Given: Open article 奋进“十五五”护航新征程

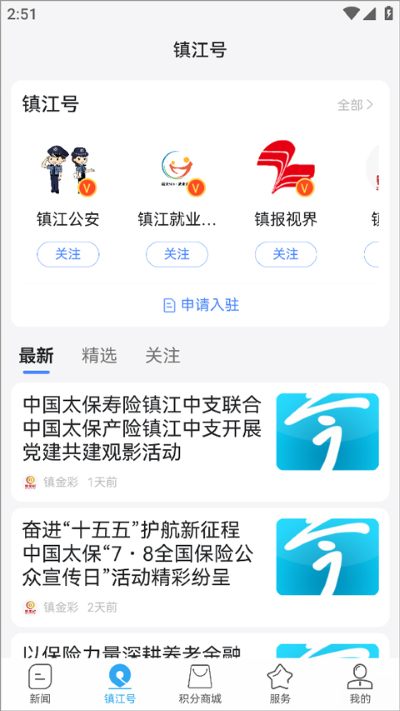Looking at the screenshot, I should 200,567.
